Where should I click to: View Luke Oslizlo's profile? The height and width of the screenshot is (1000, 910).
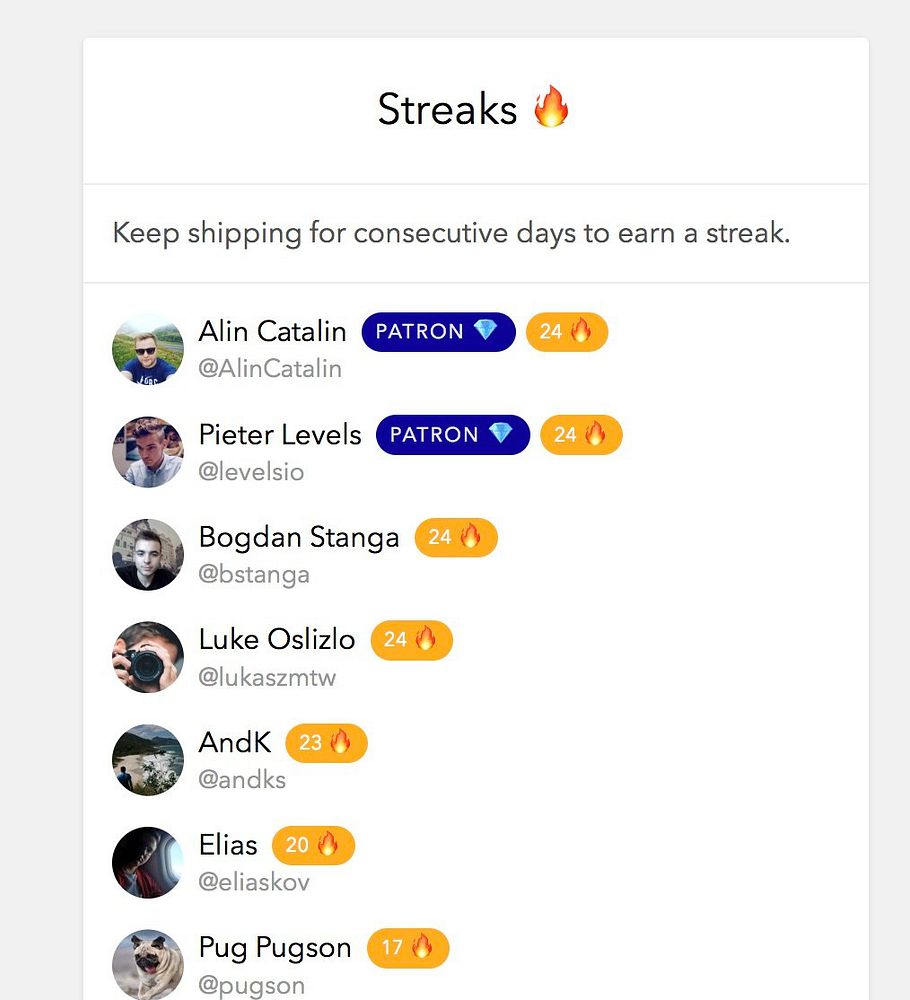[276, 640]
